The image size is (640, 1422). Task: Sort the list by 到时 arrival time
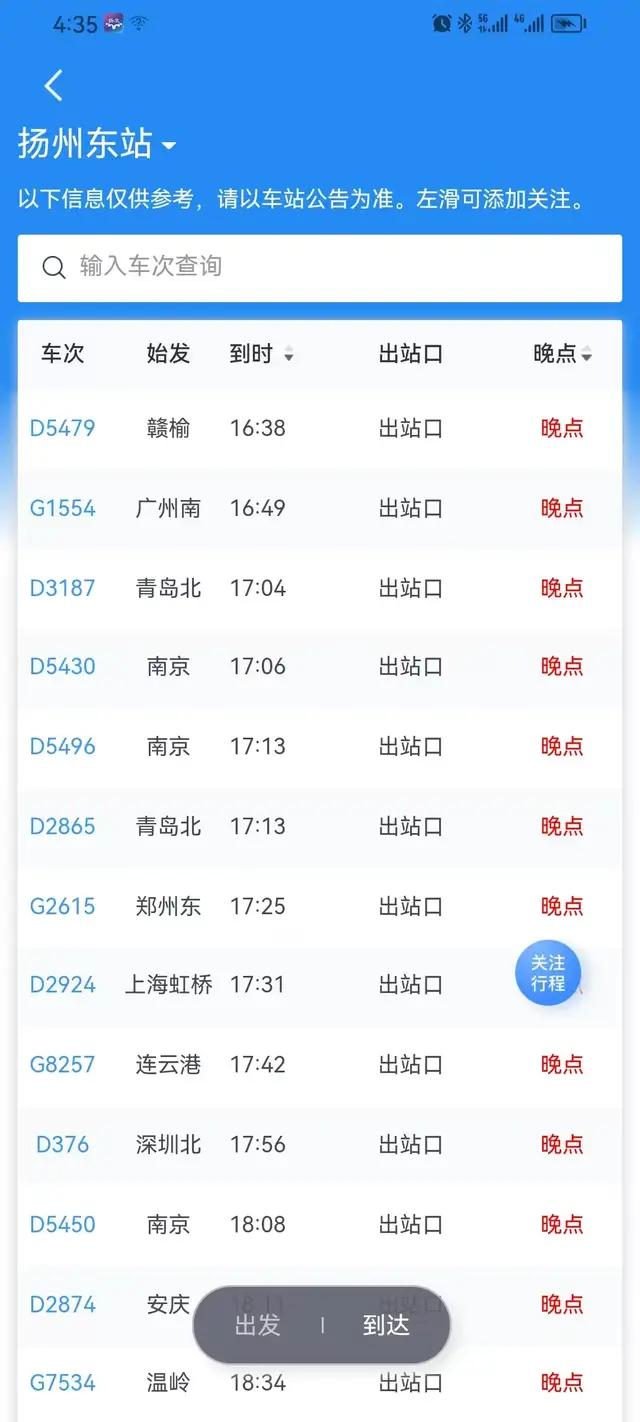261,354
